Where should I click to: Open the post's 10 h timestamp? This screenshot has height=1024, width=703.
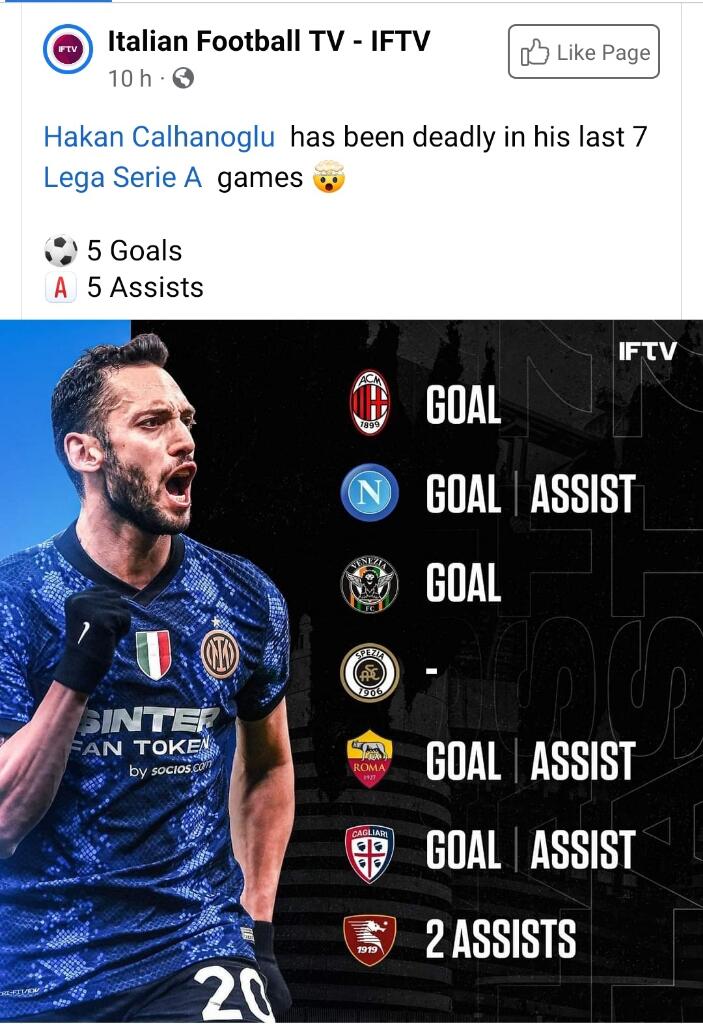tap(128, 78)
